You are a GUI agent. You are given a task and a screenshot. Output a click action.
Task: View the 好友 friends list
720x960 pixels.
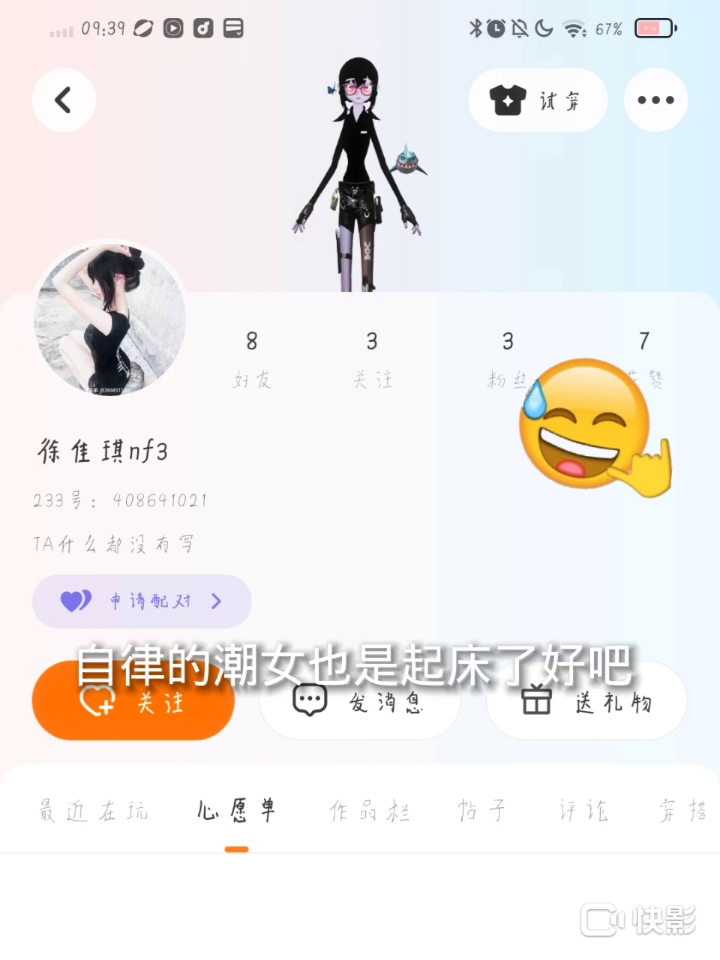tap(252, 358)
